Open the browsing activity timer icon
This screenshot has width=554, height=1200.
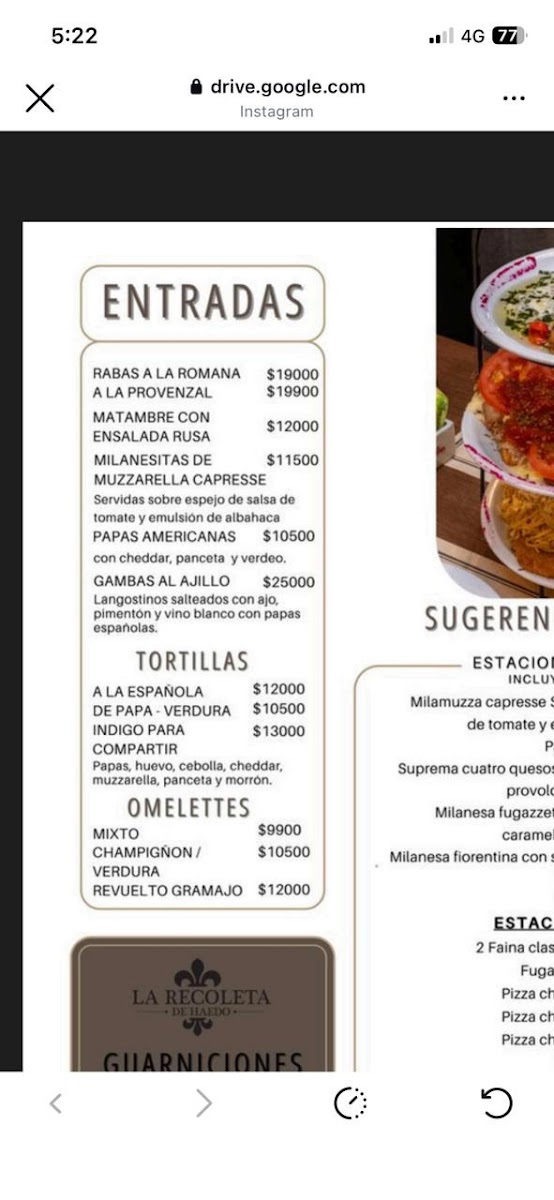350,1103
